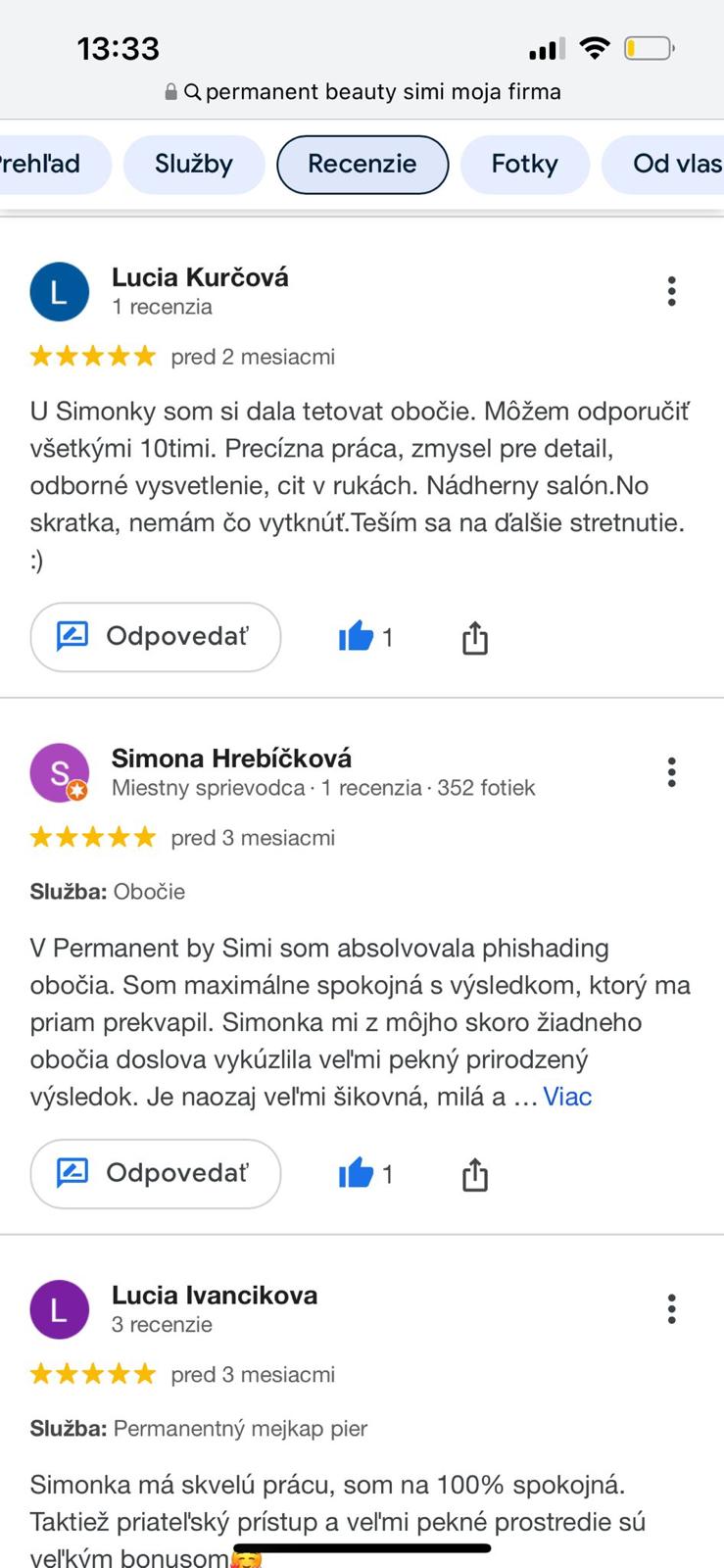
Task: Share Simona Hrebíčková's review
Action: coord(475,1173)
